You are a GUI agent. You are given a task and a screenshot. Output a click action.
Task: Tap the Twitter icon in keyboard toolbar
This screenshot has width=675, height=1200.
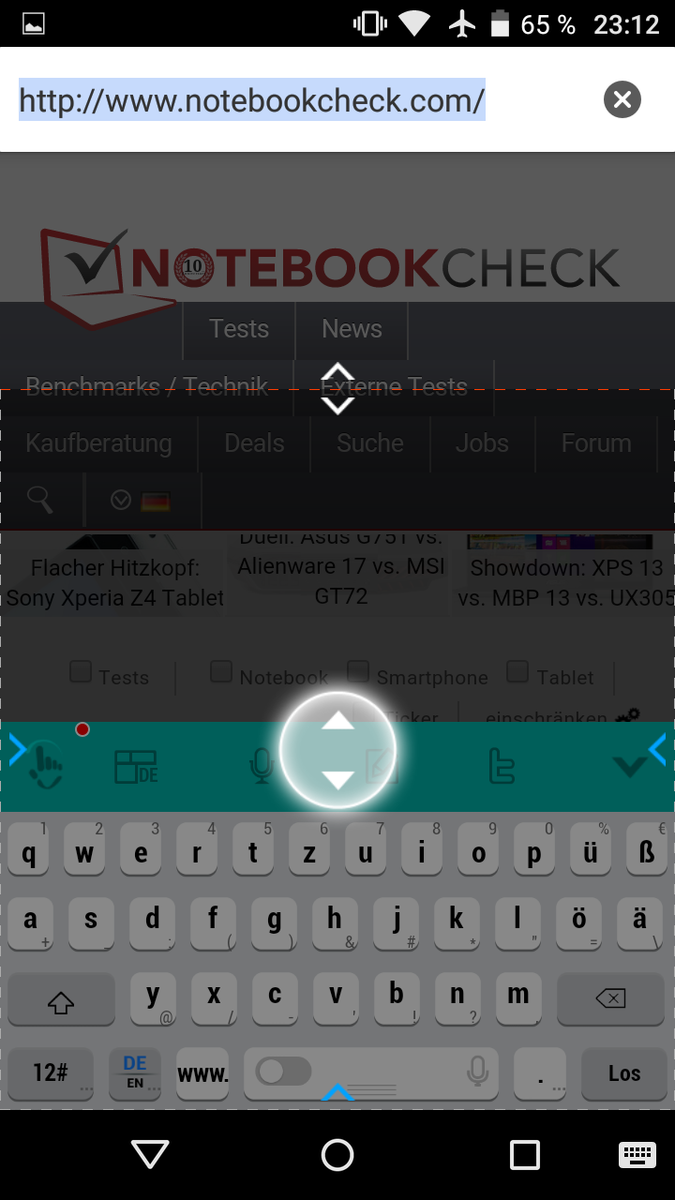500,767
